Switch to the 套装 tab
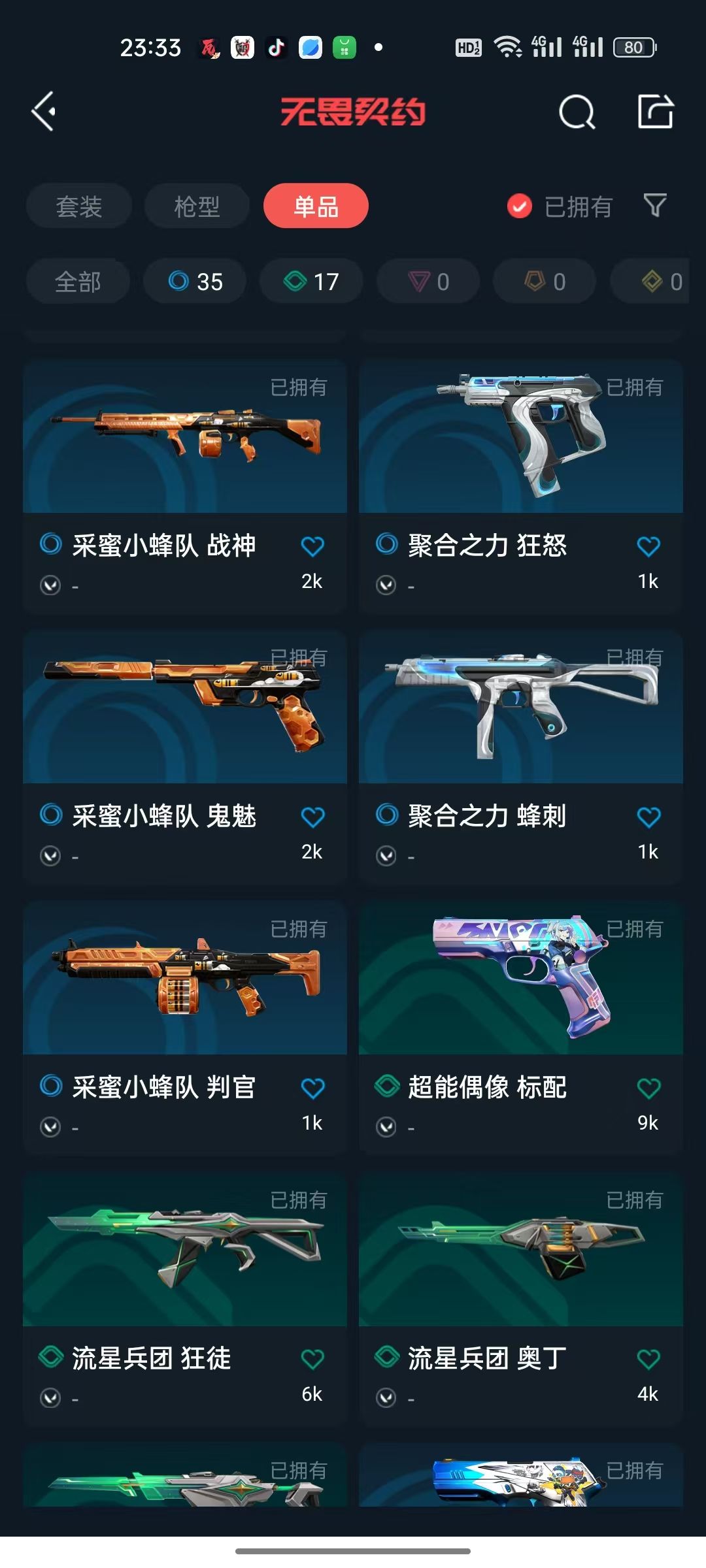The width and height of the screenshot is (706, 1568). 79,206
